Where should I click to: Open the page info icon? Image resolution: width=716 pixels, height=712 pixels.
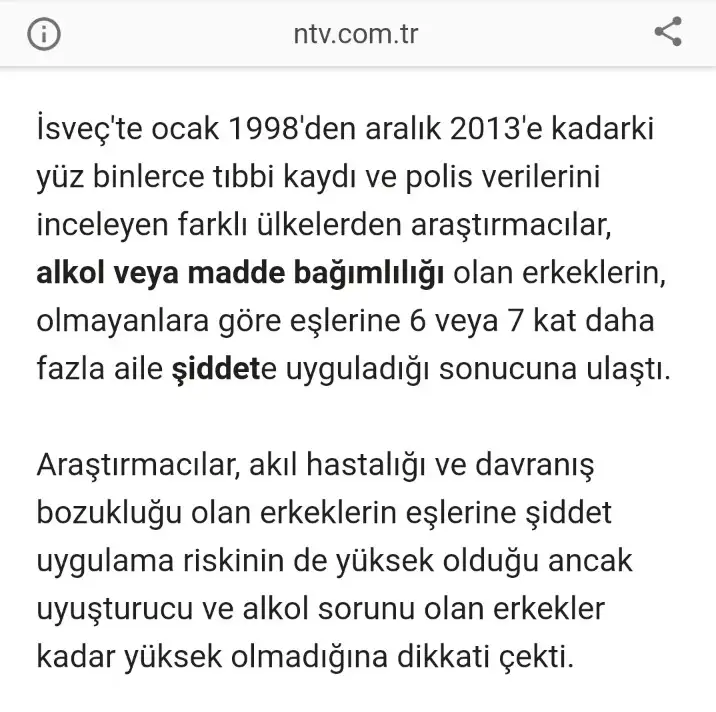point(44,34)
